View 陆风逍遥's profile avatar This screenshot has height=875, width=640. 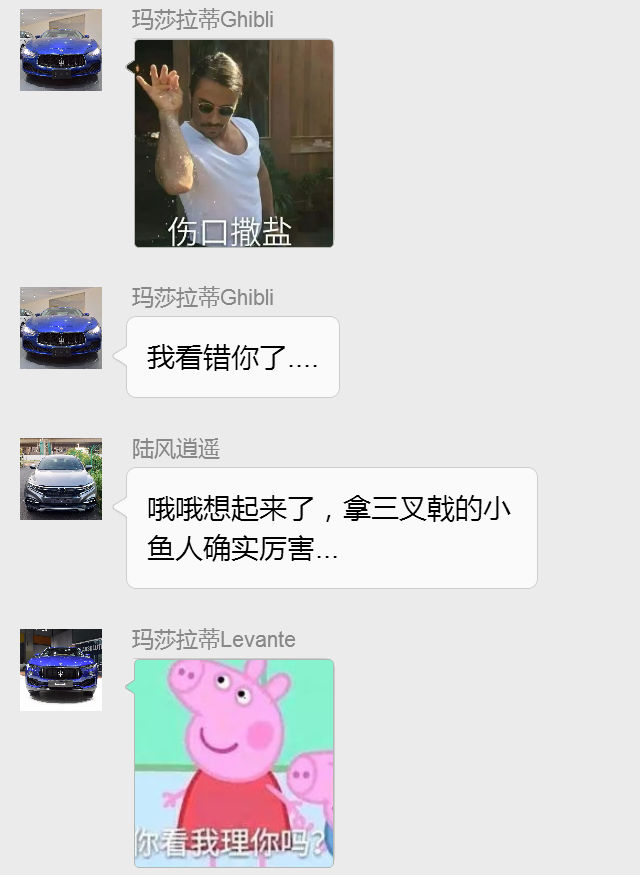pyautogui.click(x=61, y=478)
